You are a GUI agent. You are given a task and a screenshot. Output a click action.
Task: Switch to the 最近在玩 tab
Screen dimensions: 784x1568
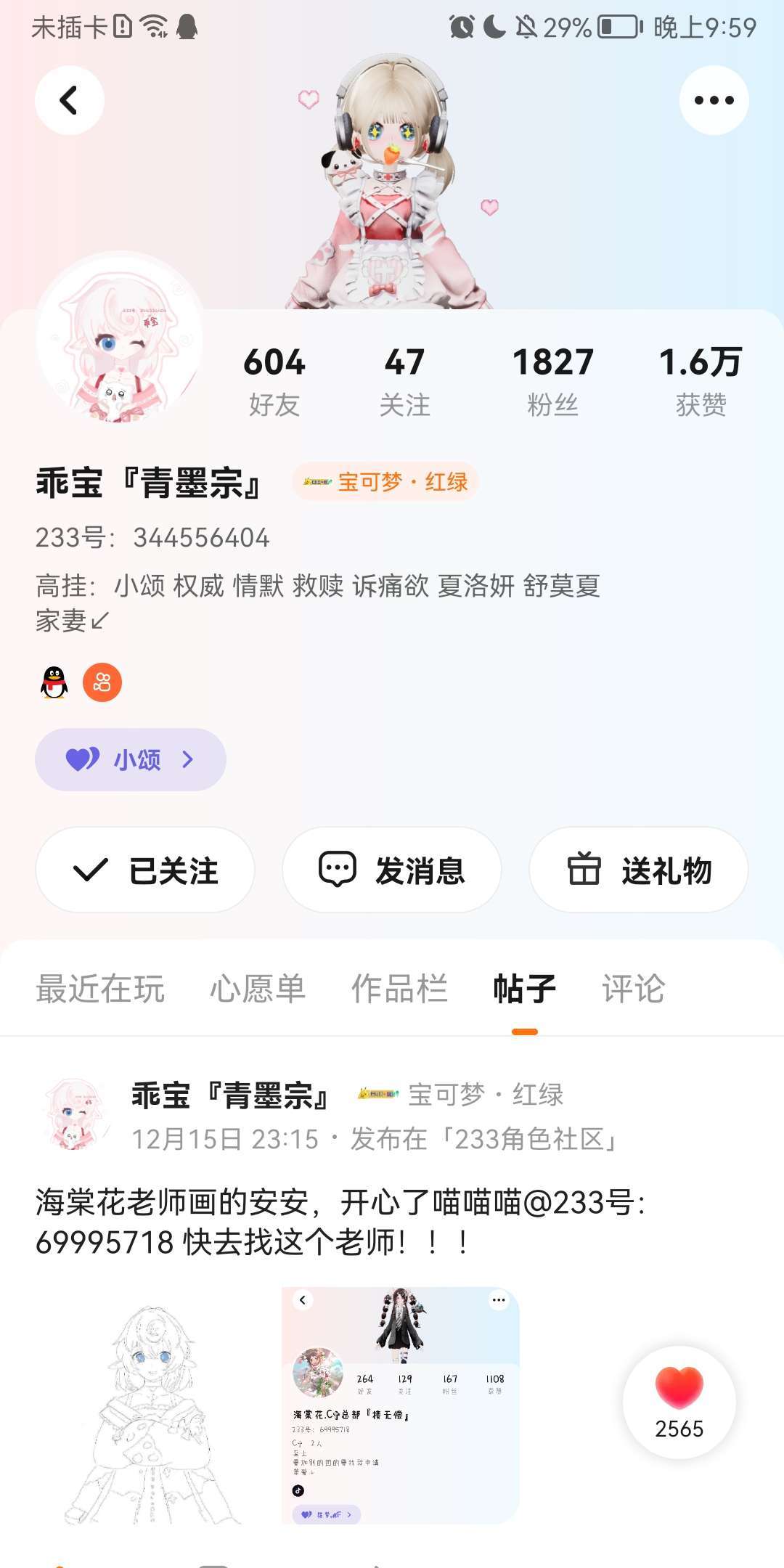click(x=100, y=989)
